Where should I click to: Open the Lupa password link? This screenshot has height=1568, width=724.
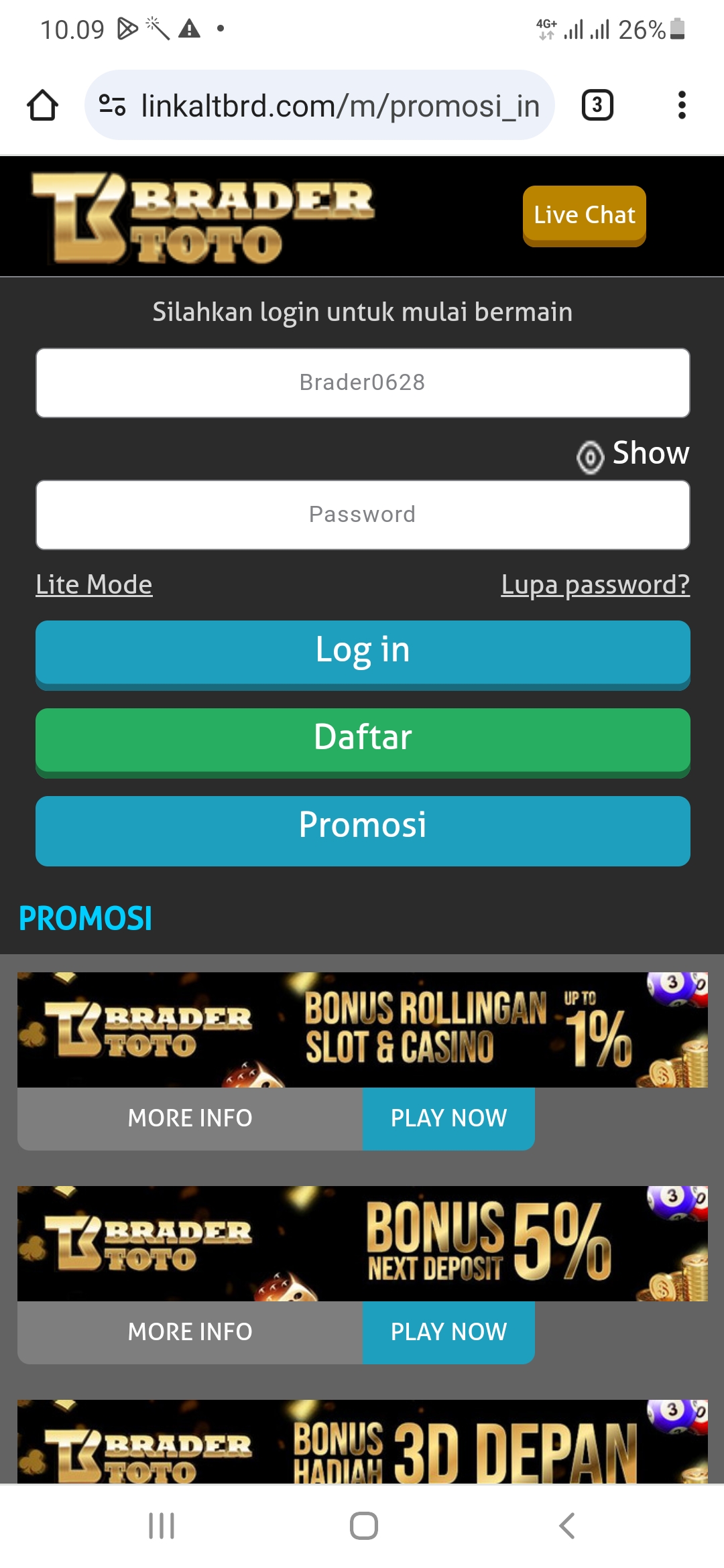click(595, 584)
